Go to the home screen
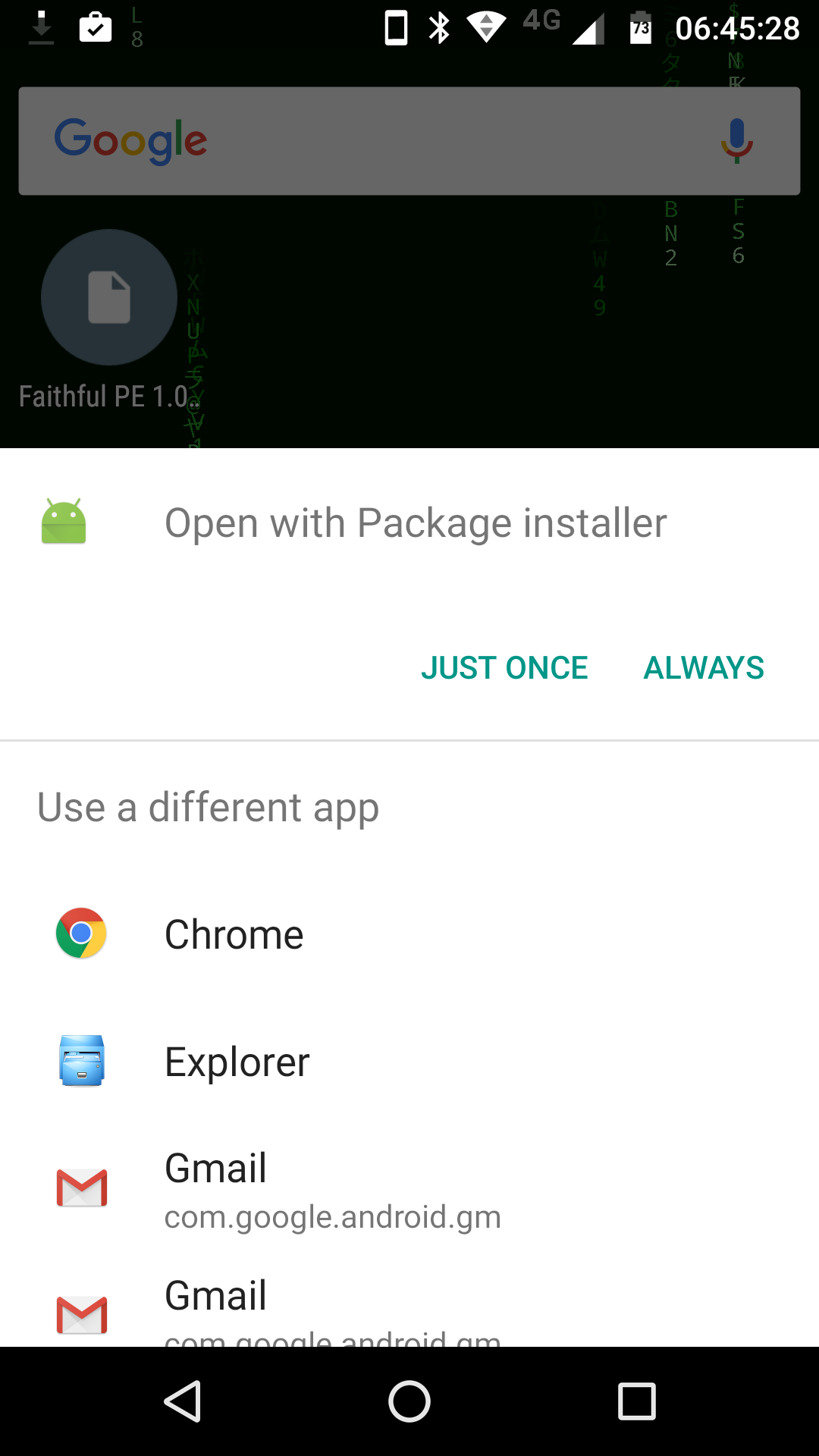Viewport: 819px width, 1456px height. point(409,1401)
